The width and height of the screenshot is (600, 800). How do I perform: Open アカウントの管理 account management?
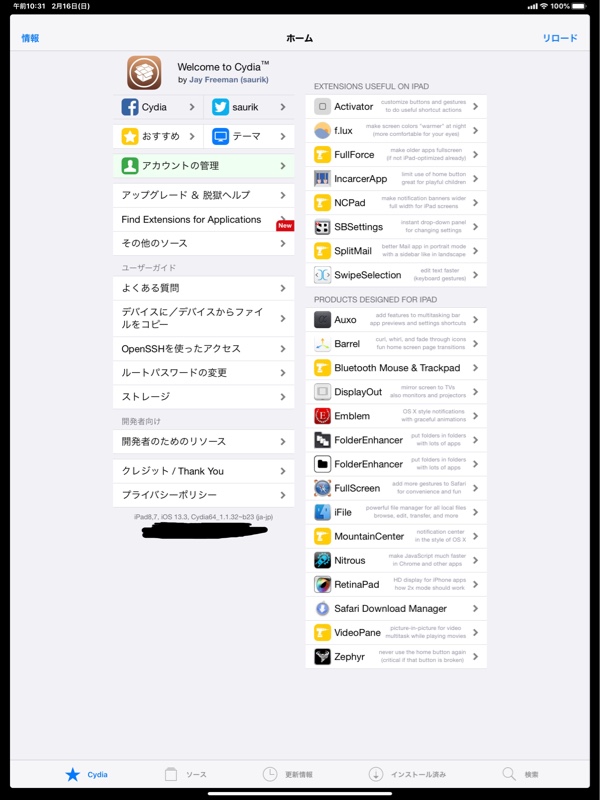point(203,165)
